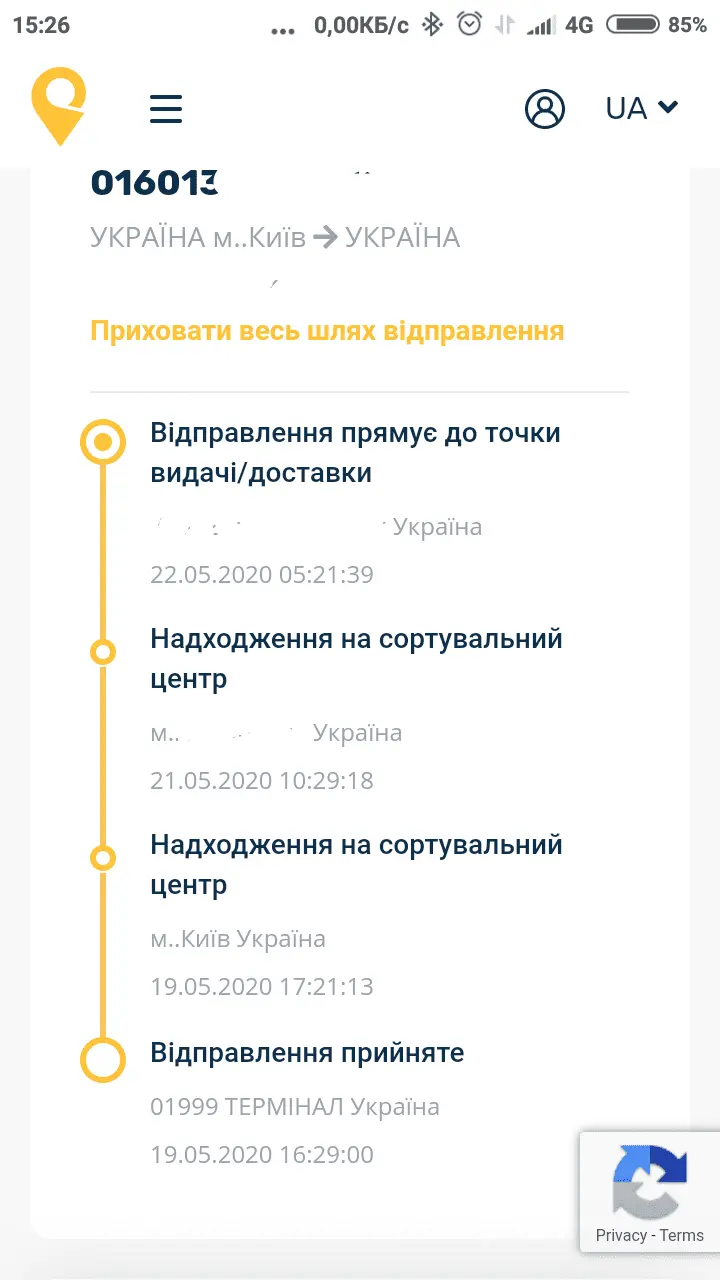Open reCAPTCHA Terms link
Viewport: 720px width, 1280px height.
click(x=682, y=1235)
